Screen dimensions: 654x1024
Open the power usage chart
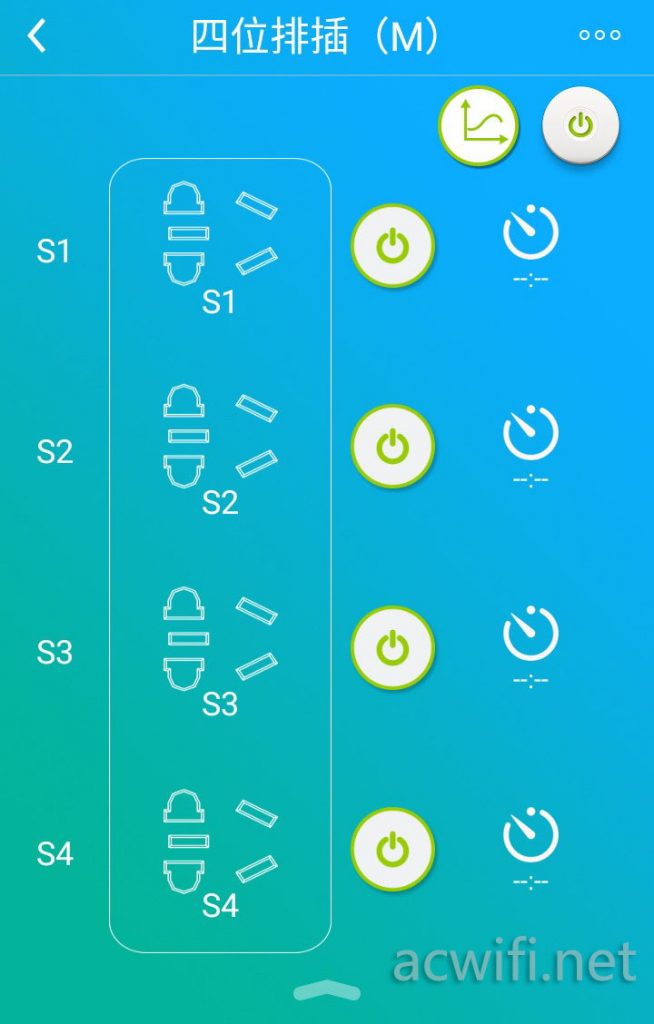tap(477, 127)
